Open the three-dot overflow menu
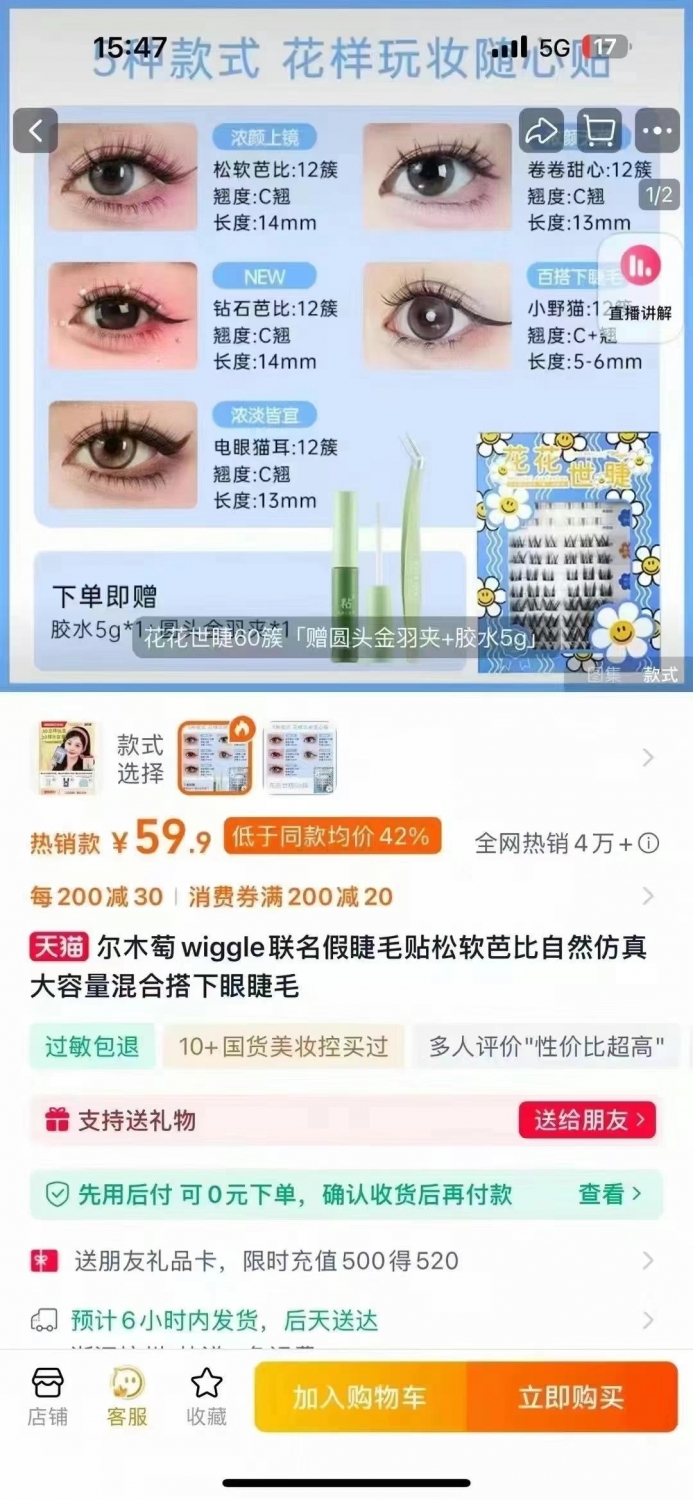The width and height of the screenshot is (693, 1500). (x=656, y=131)
